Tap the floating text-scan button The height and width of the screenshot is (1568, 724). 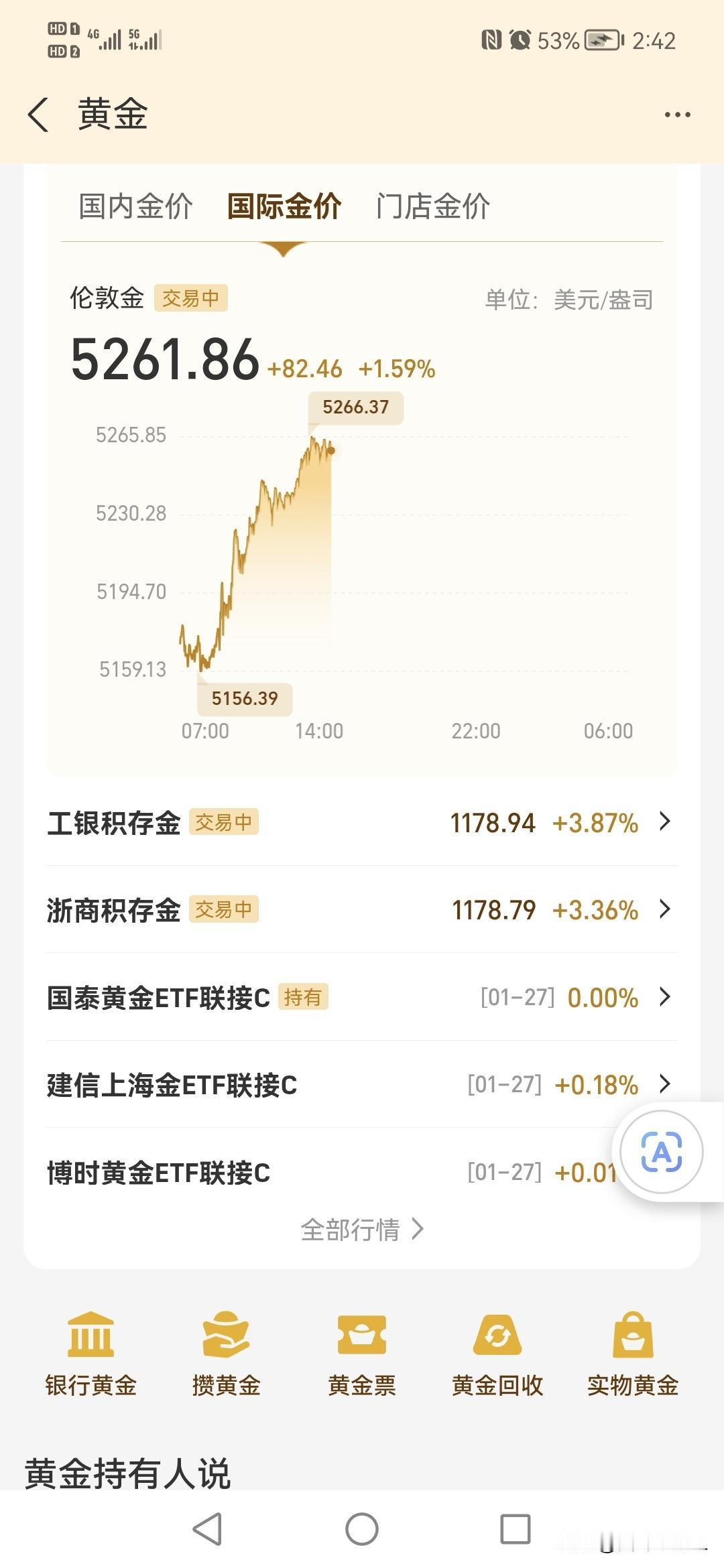(662, 1152)
